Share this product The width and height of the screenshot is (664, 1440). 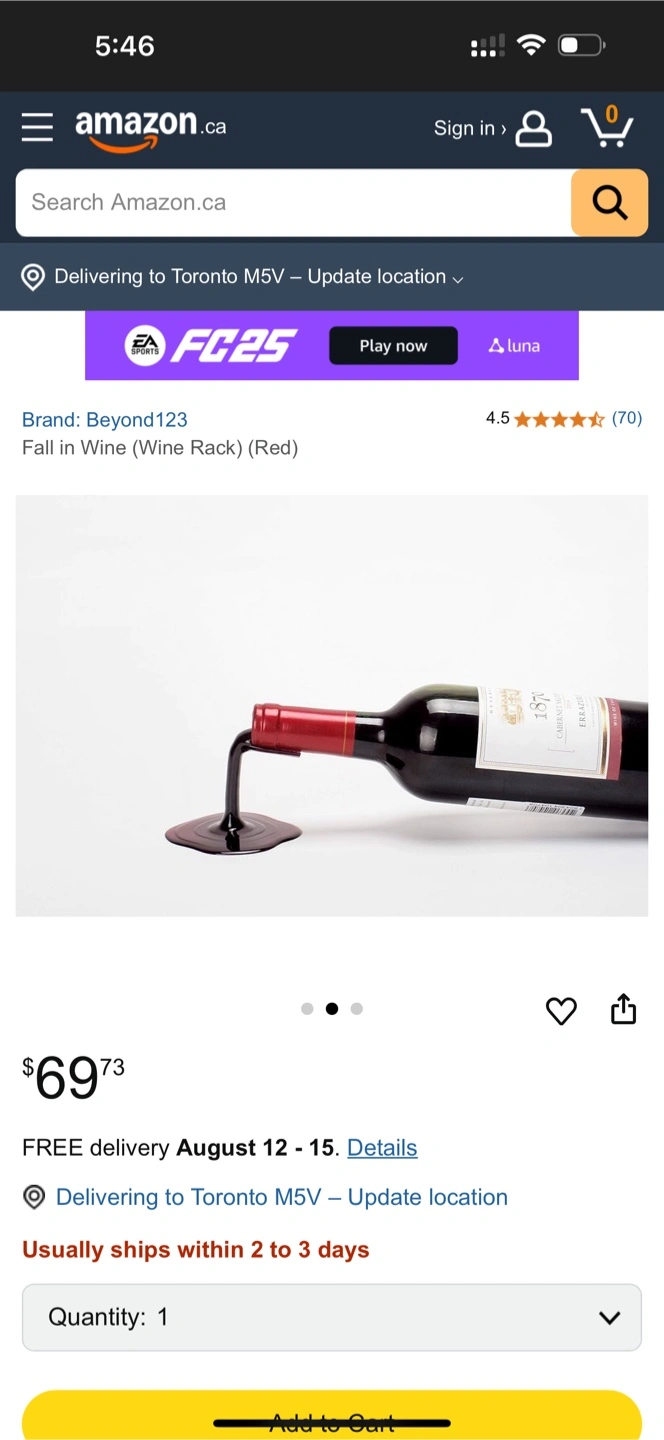(x=623, y=1009)
